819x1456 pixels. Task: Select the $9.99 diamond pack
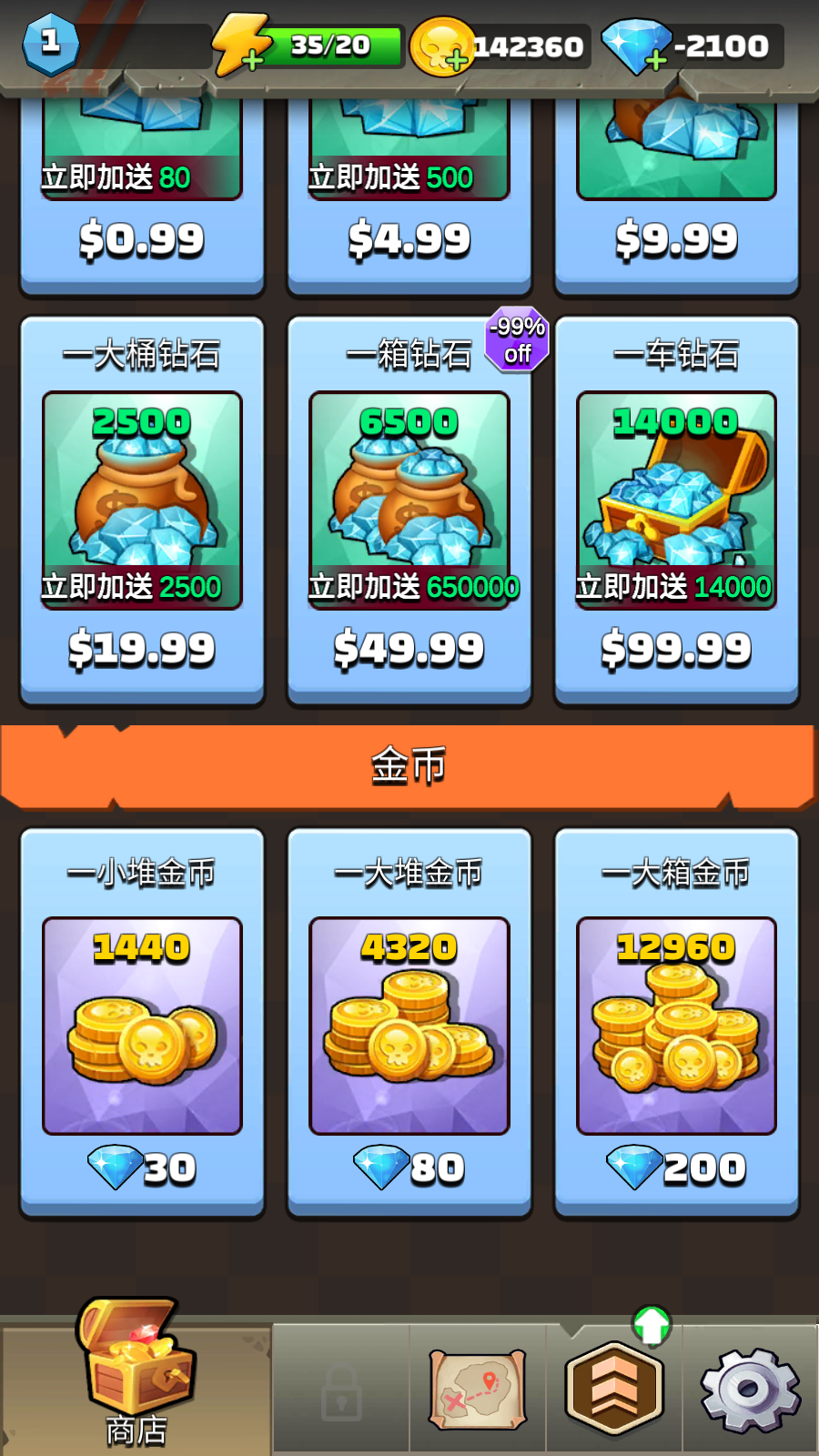[x=677, y=196]
